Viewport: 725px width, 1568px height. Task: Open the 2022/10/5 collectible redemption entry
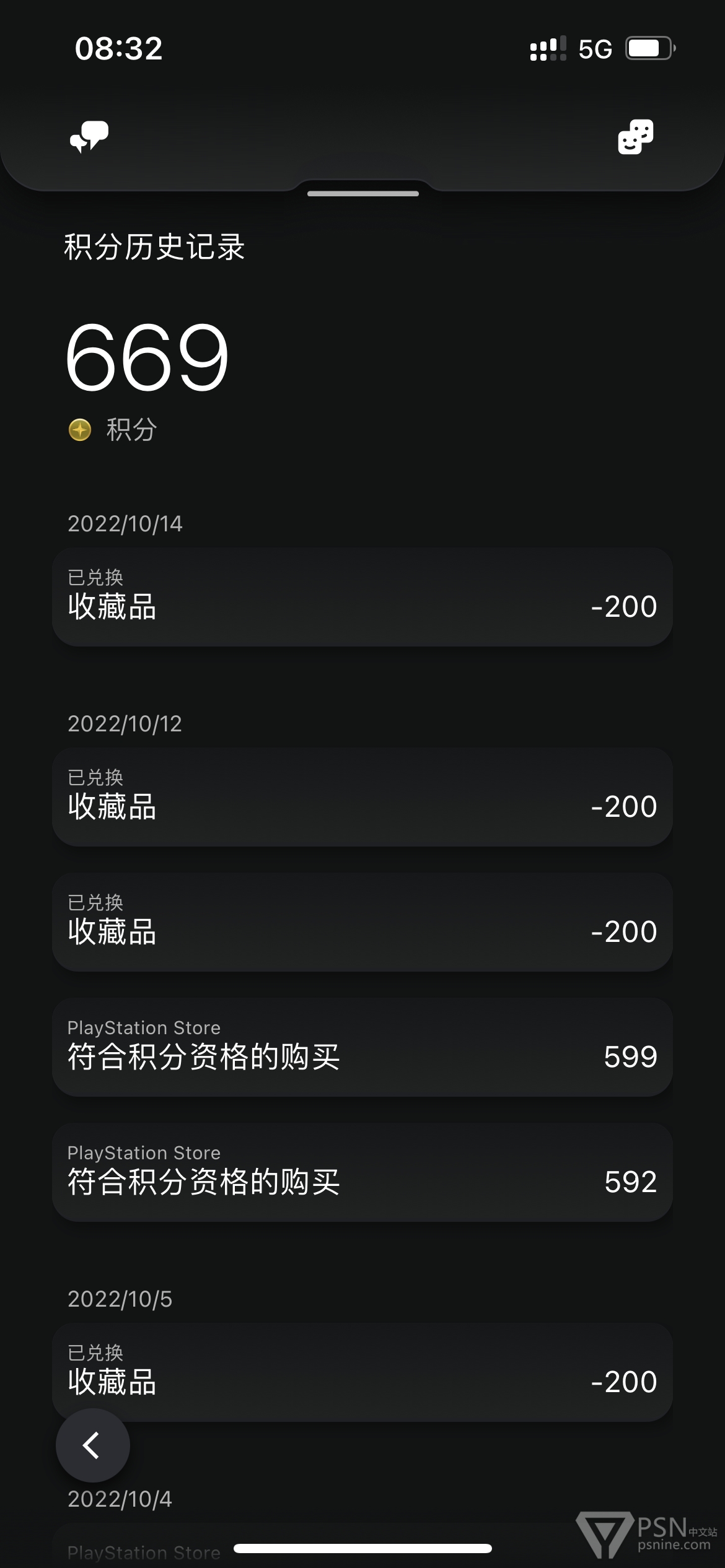(x=362, y=1372)
